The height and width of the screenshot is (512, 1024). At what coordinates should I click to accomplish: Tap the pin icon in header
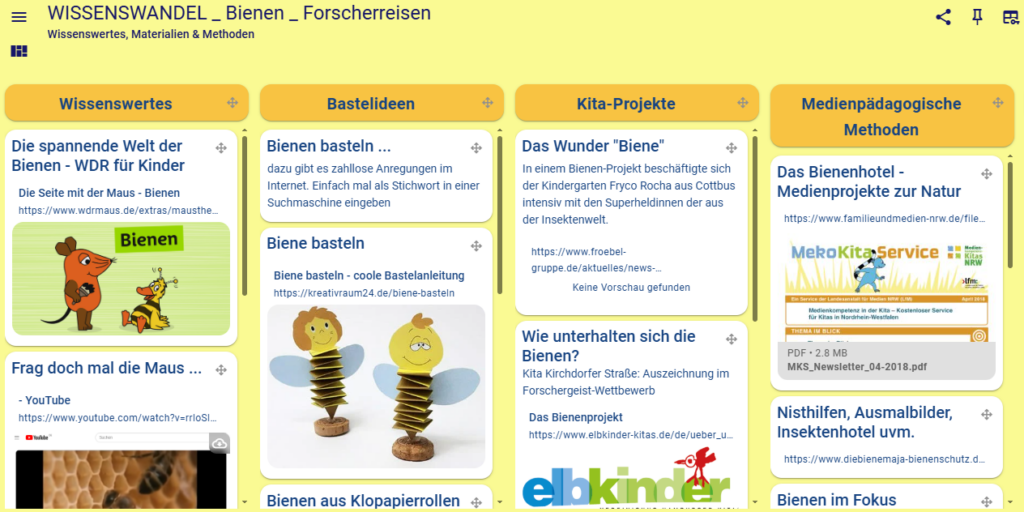point(977,17)
